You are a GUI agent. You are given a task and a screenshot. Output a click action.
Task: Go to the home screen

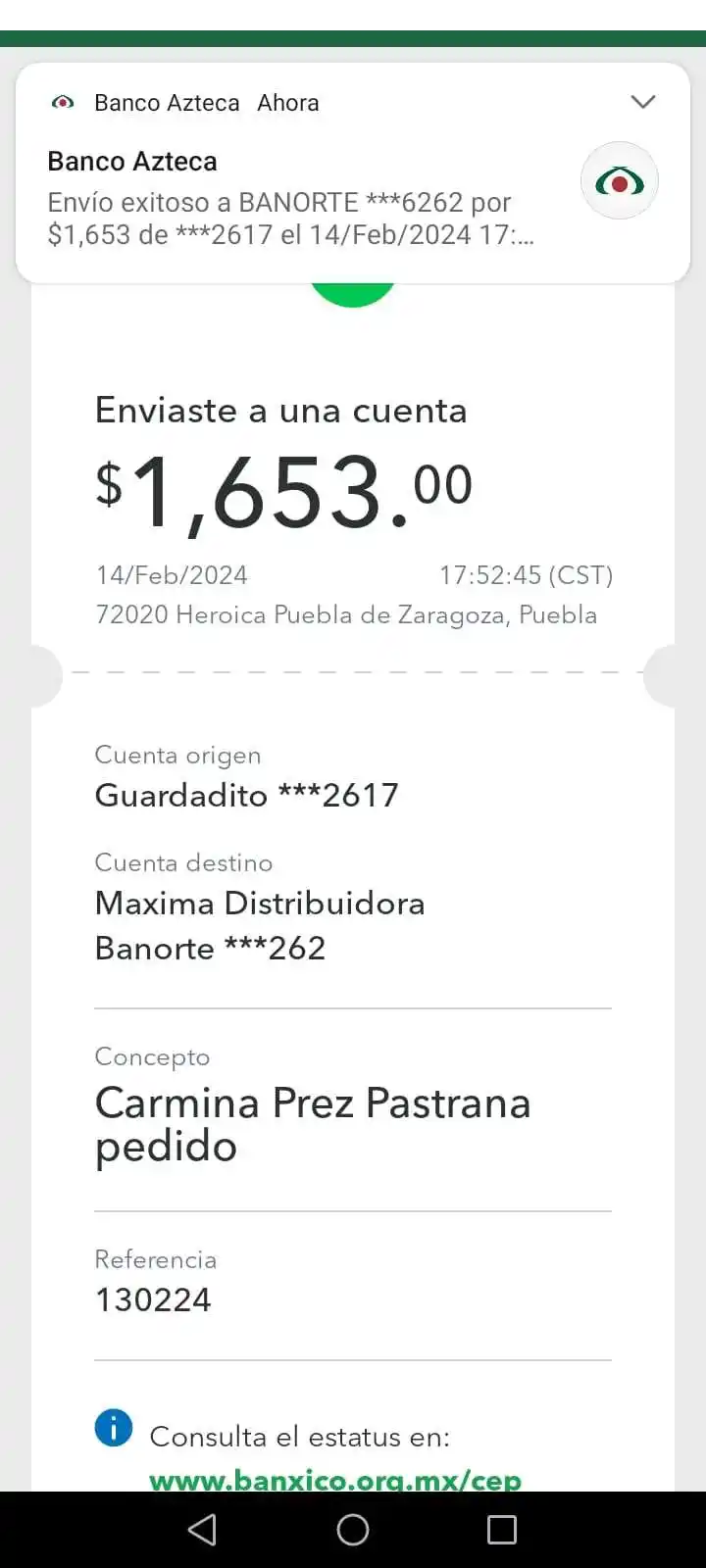coord(353,1530)
